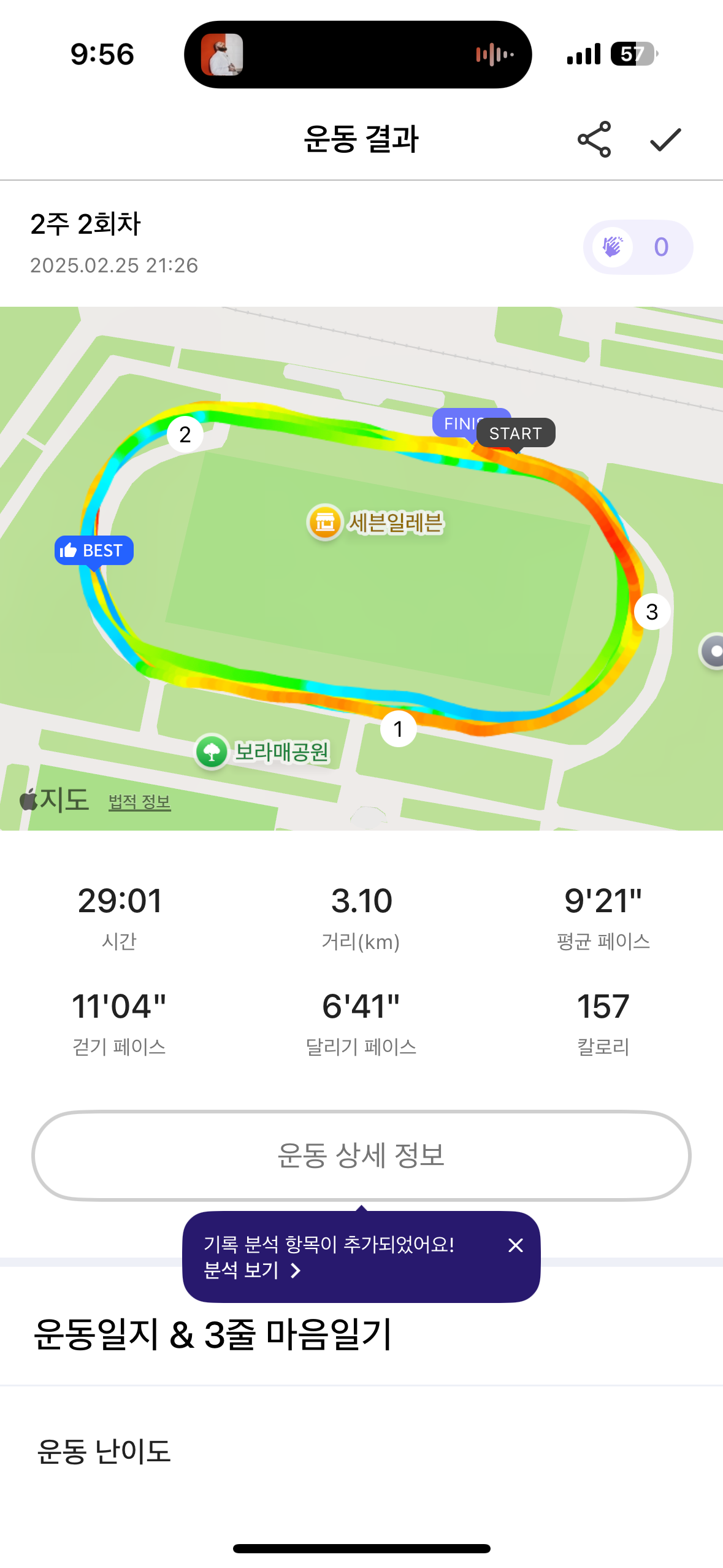Dismiss the 기록 분석 tooltip
This screenshot has width=723, height=1568.
[515, 1245]
